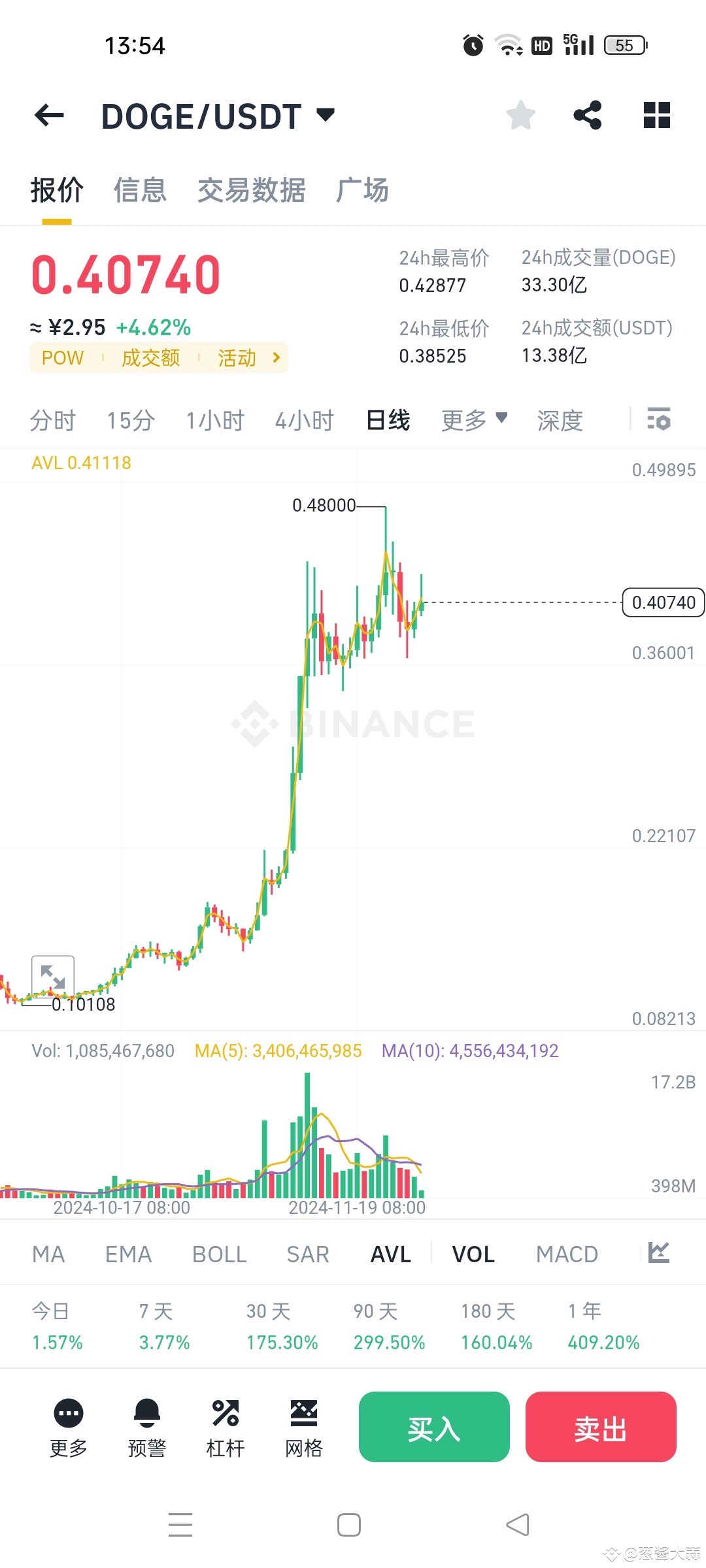Favorite DOGE/USDT with the star icon
Viewport: 706px width, 1568px height.
[520, 115]
